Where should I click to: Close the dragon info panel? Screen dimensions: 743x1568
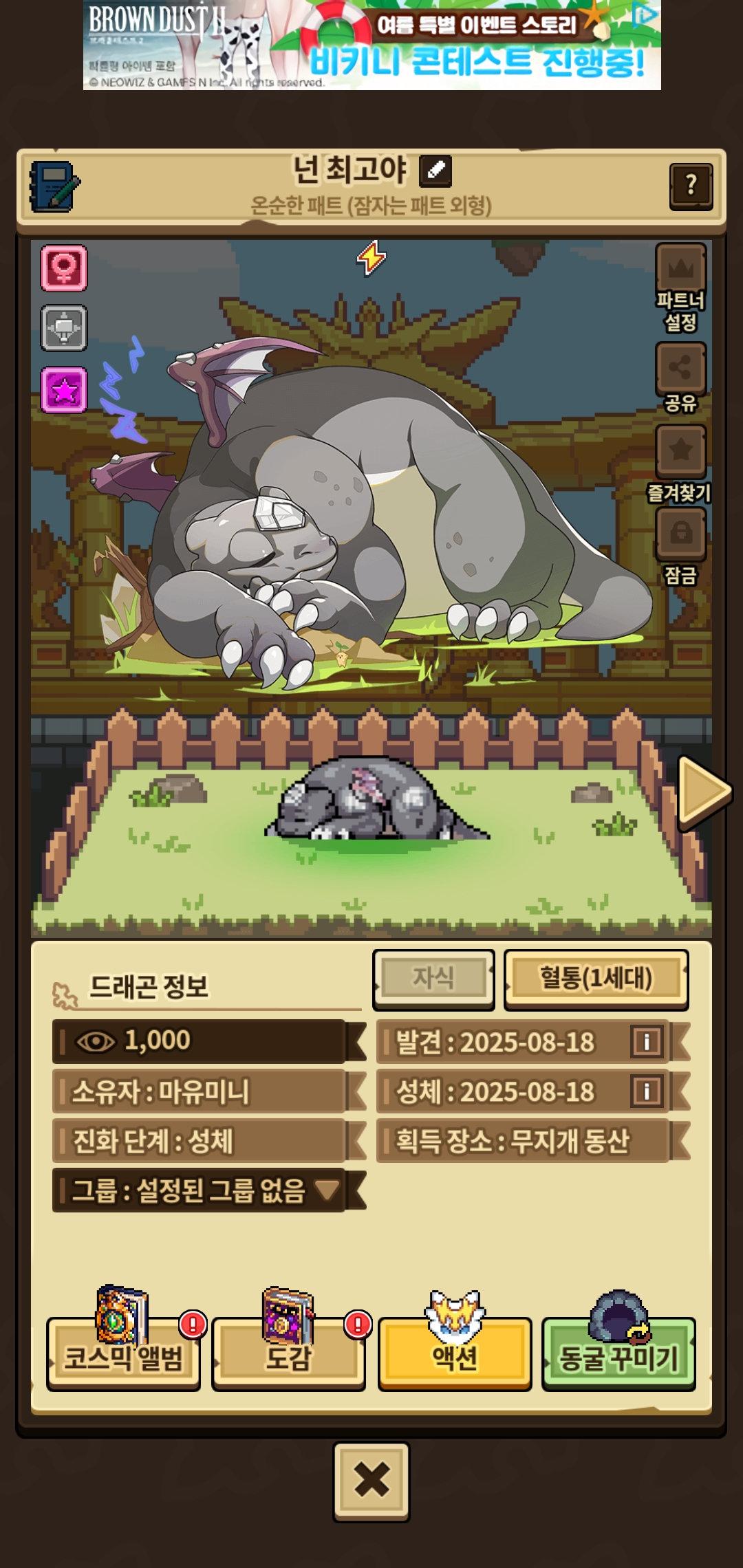coord(371,1480)
